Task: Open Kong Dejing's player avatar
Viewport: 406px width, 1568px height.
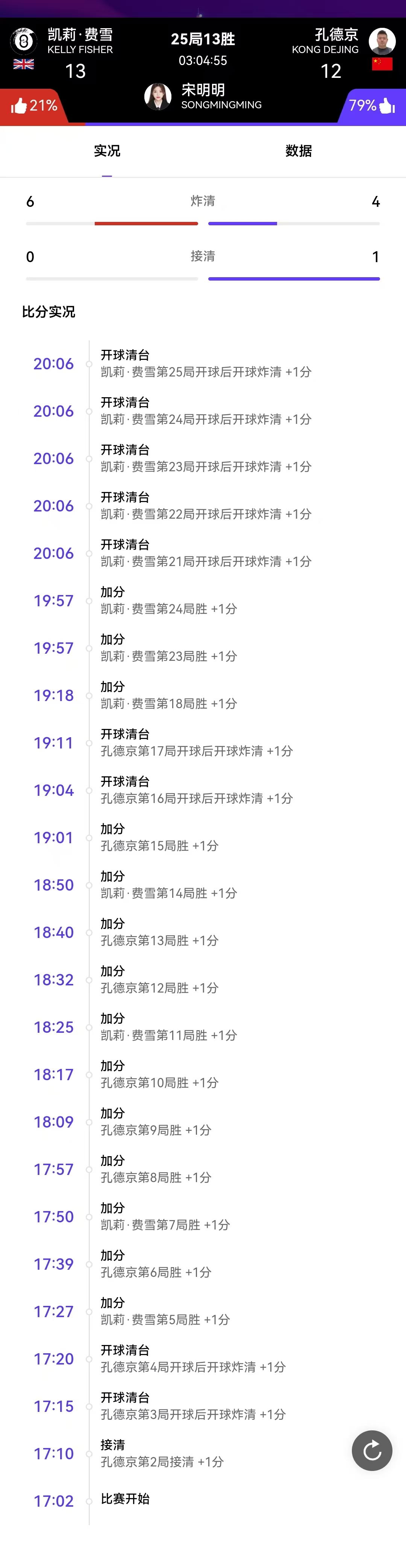Action: tap(382, 41)
